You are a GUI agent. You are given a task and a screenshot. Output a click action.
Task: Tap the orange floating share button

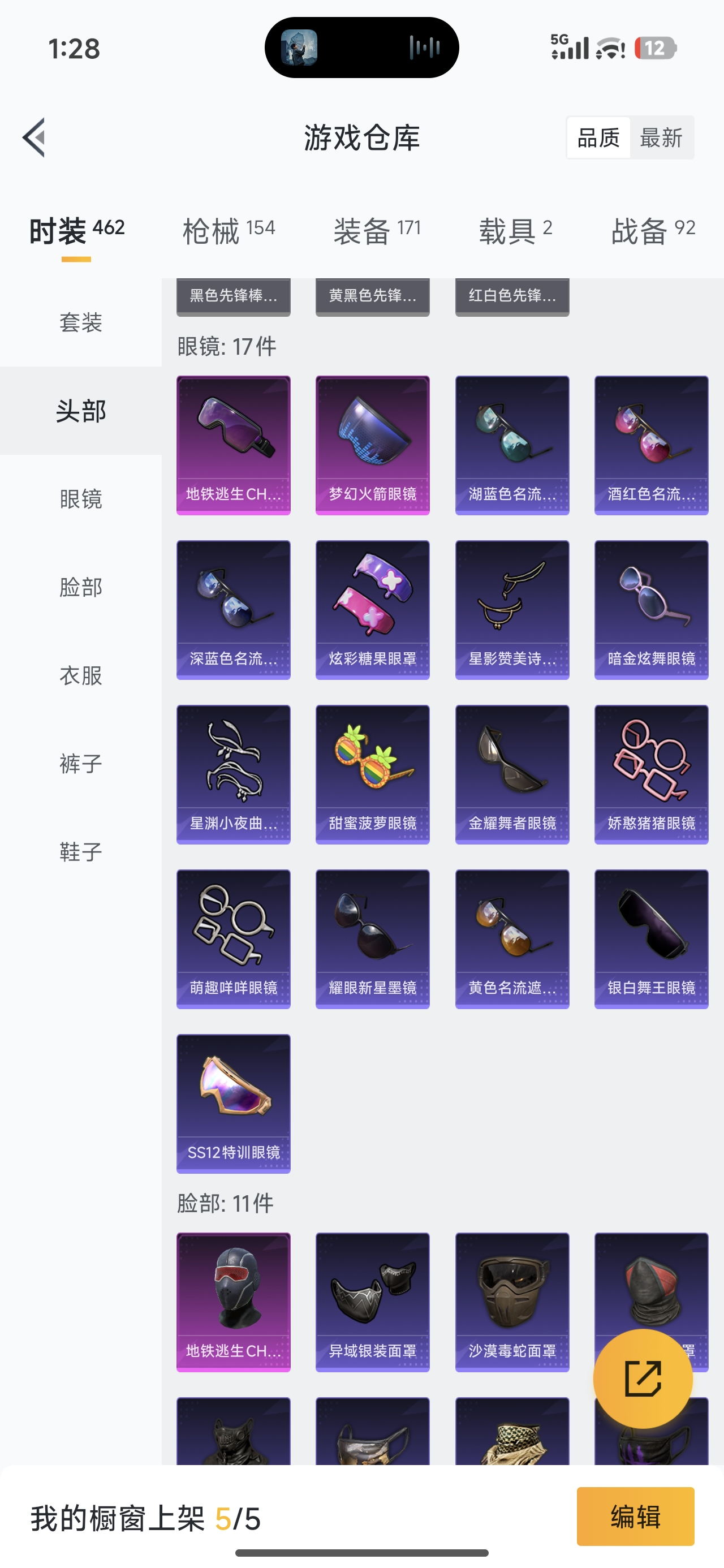[x=643, y=1379]
